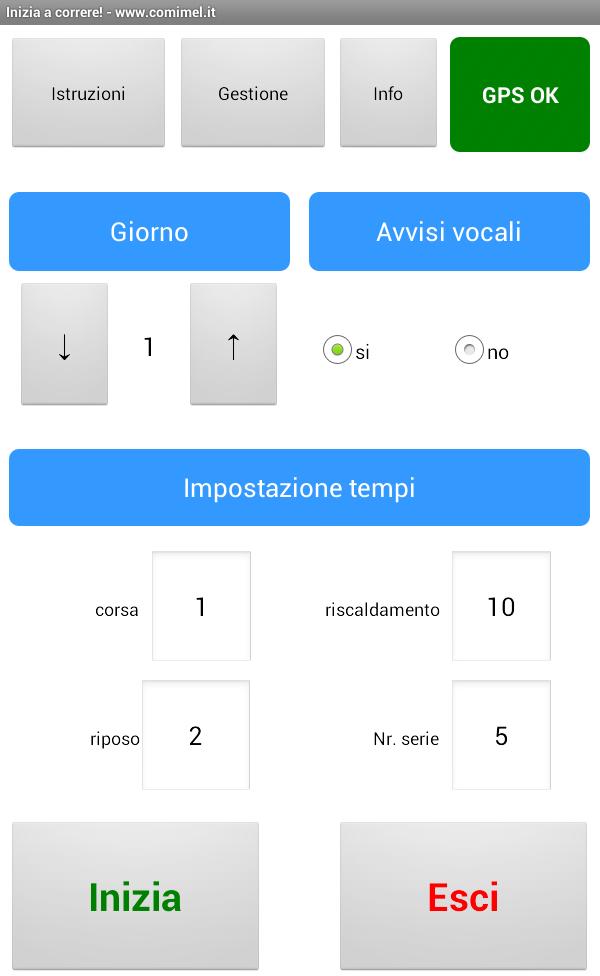The height and width of the screenshot is (976, 600).
Task: Increase the day with the up arrow
Action: click(x=233, y=344)
